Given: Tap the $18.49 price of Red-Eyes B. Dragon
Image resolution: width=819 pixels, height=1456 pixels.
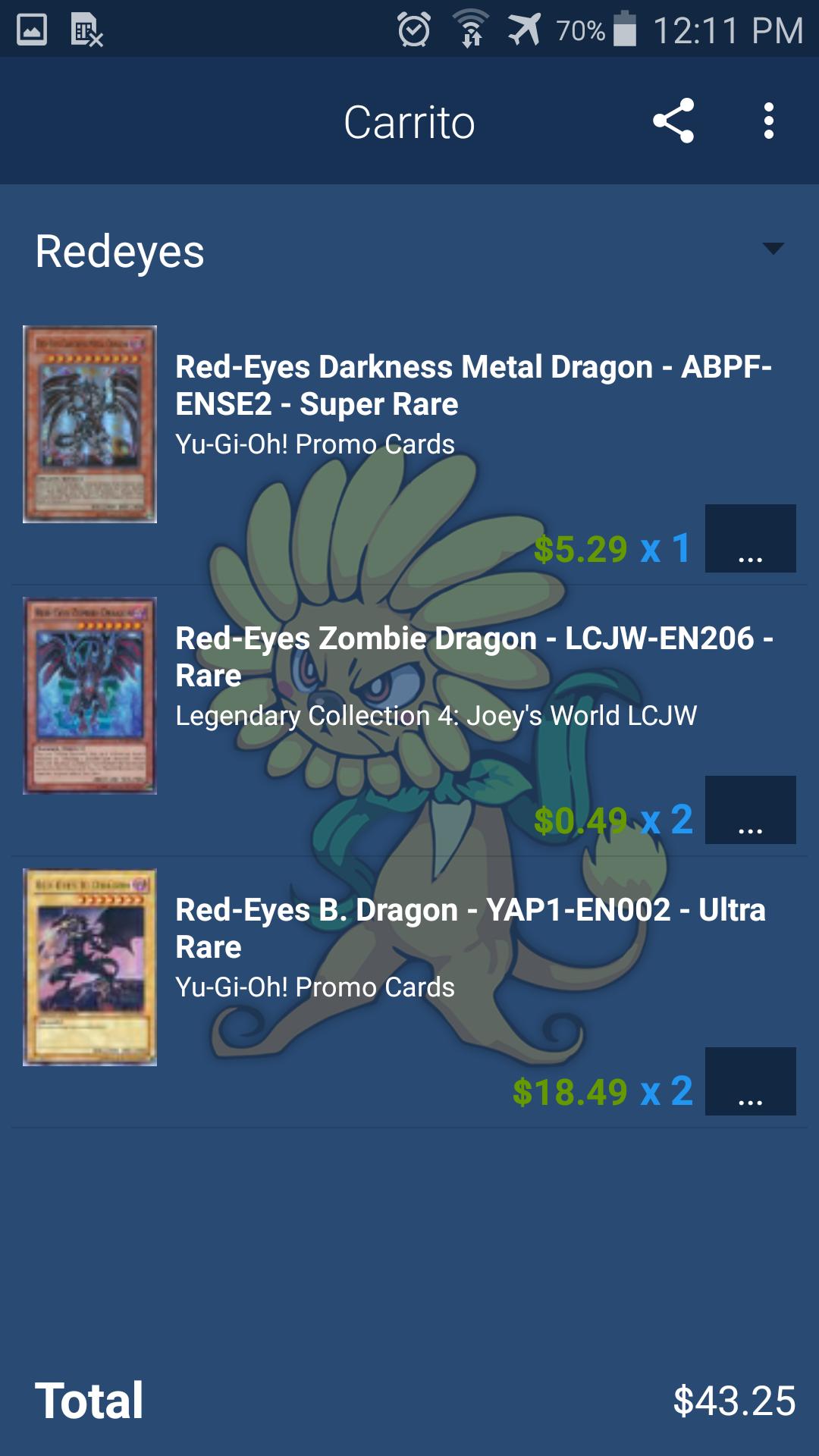Looking at the screenshot, I should (x=569, y=1092).
